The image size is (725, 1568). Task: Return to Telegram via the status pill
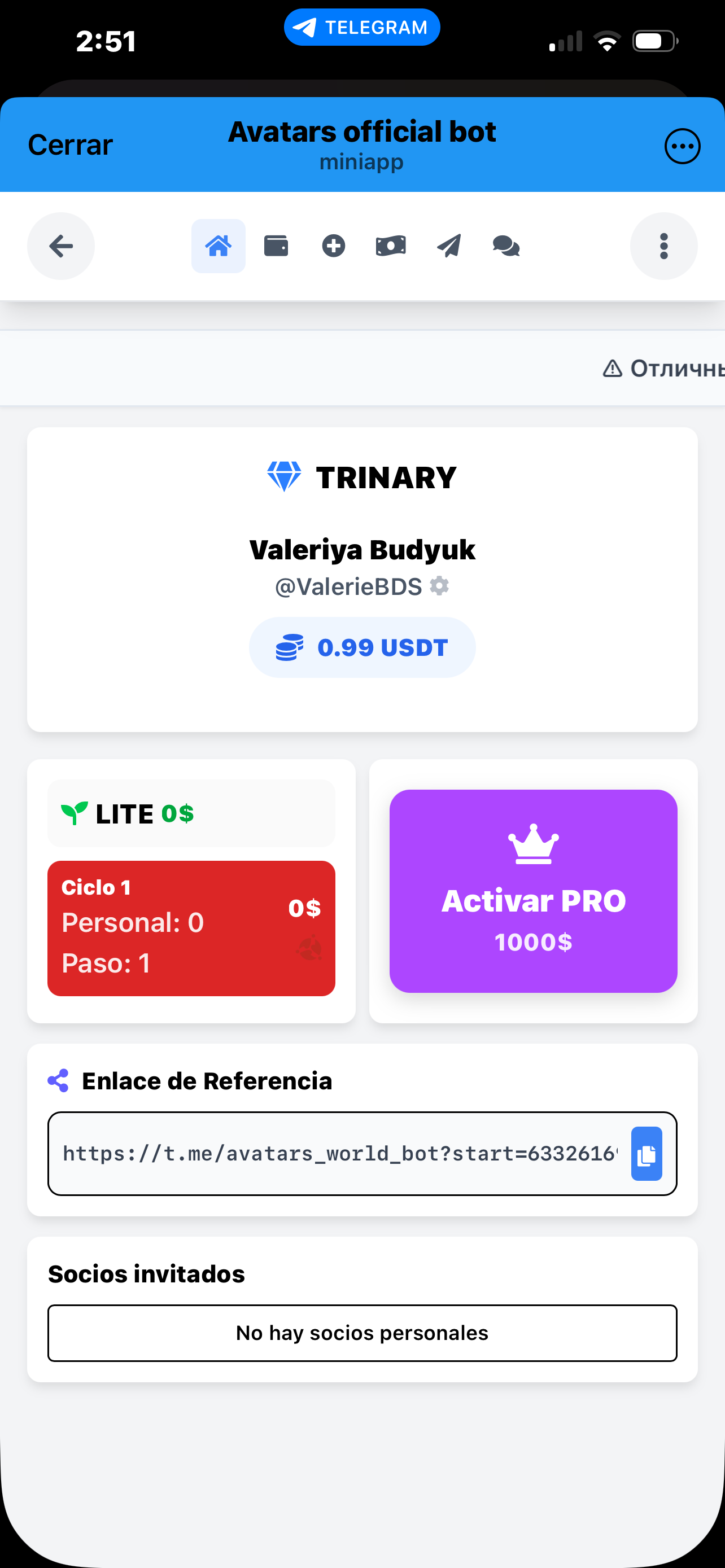(361, 28)
